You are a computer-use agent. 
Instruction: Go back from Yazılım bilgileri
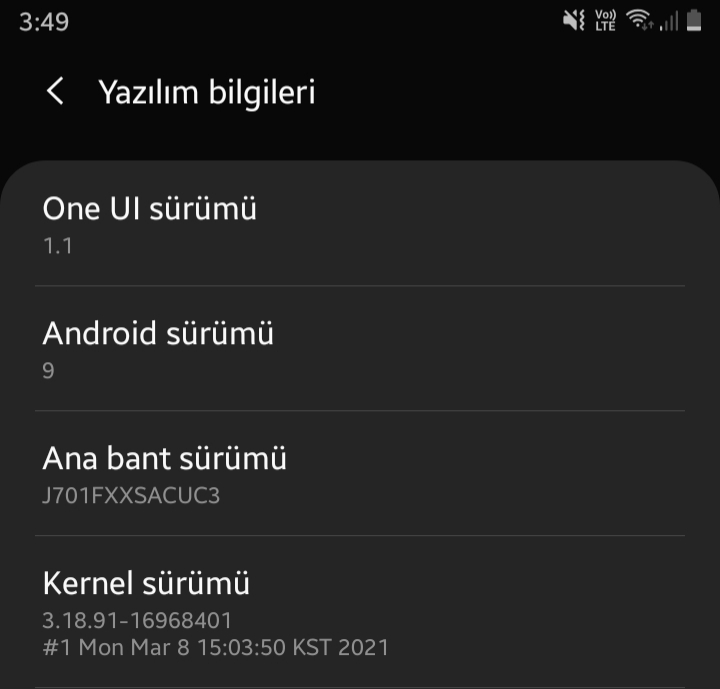pyautogui.click(x=56, y=92)
